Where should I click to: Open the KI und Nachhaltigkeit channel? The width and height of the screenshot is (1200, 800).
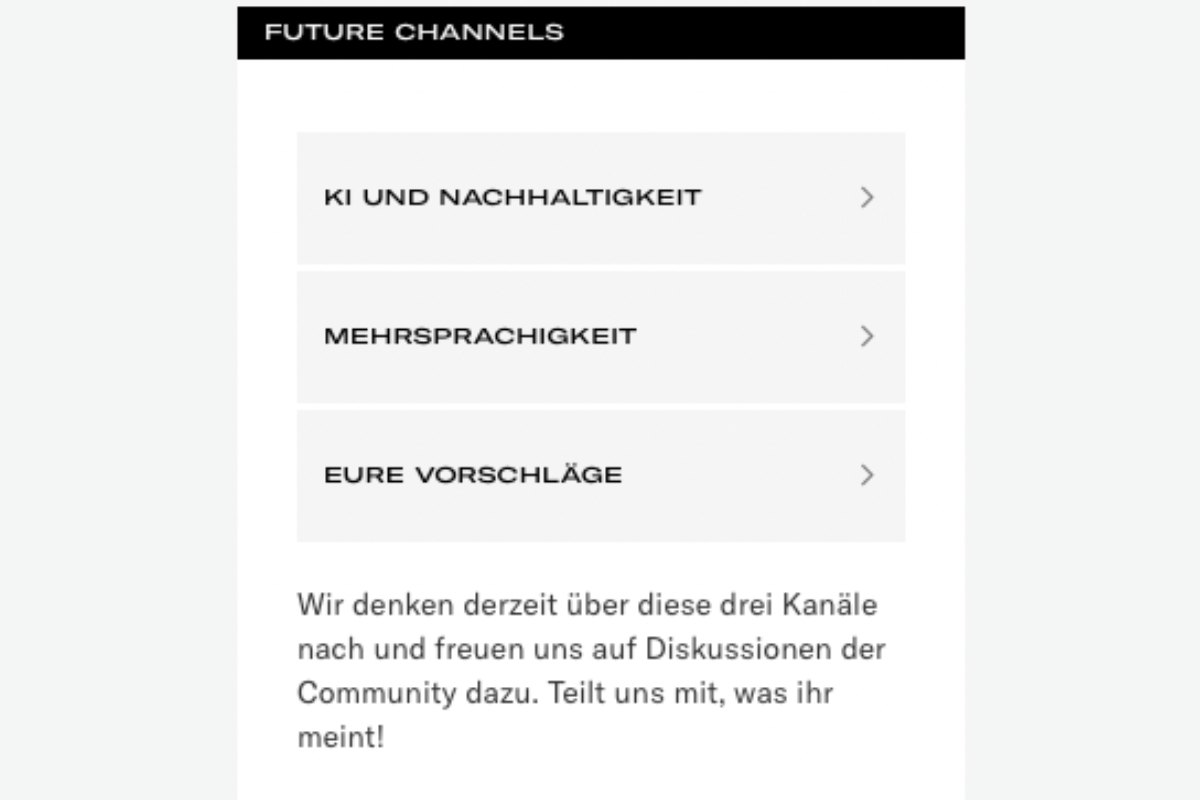pyautogui.click(x=600, y=198)
